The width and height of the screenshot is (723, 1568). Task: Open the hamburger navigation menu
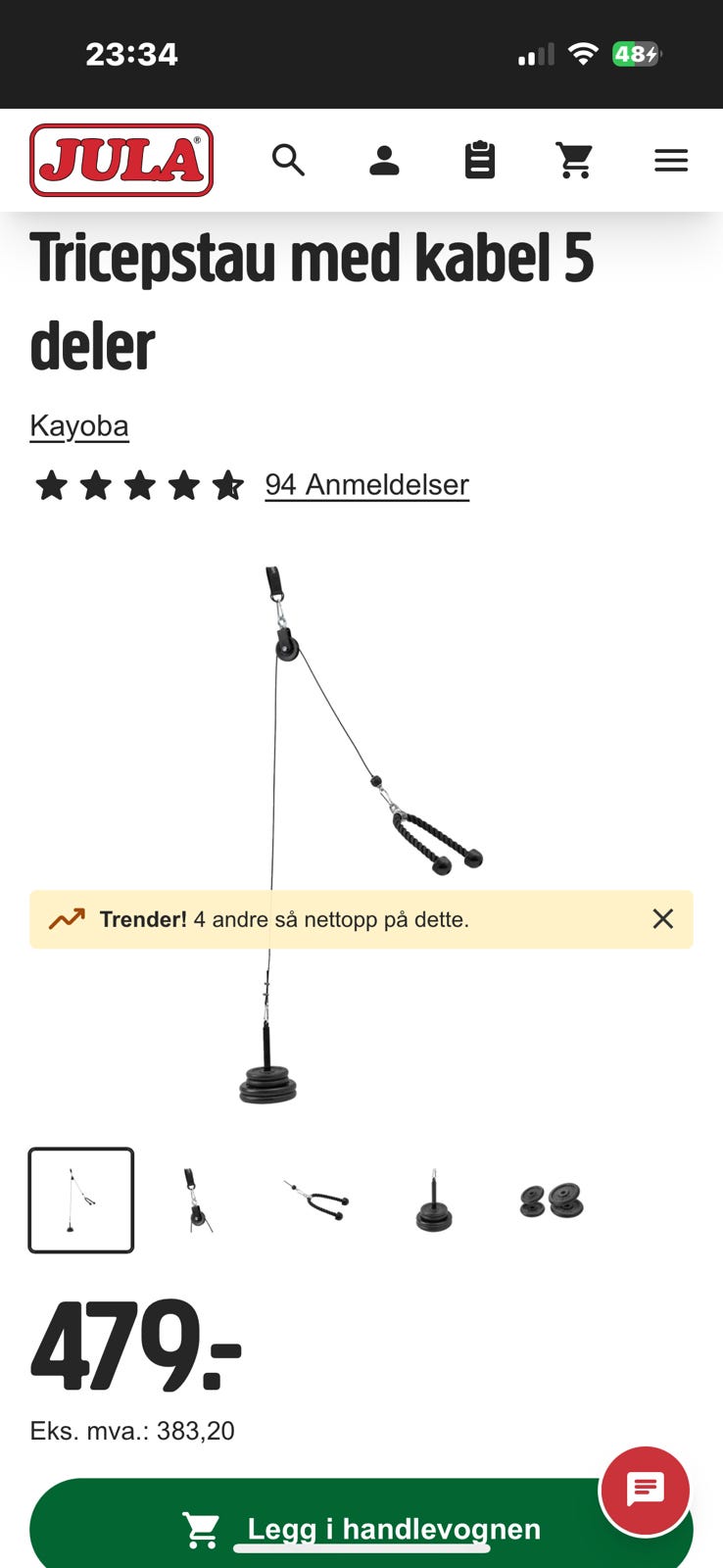pyautogui.click(x=671, y=160)
